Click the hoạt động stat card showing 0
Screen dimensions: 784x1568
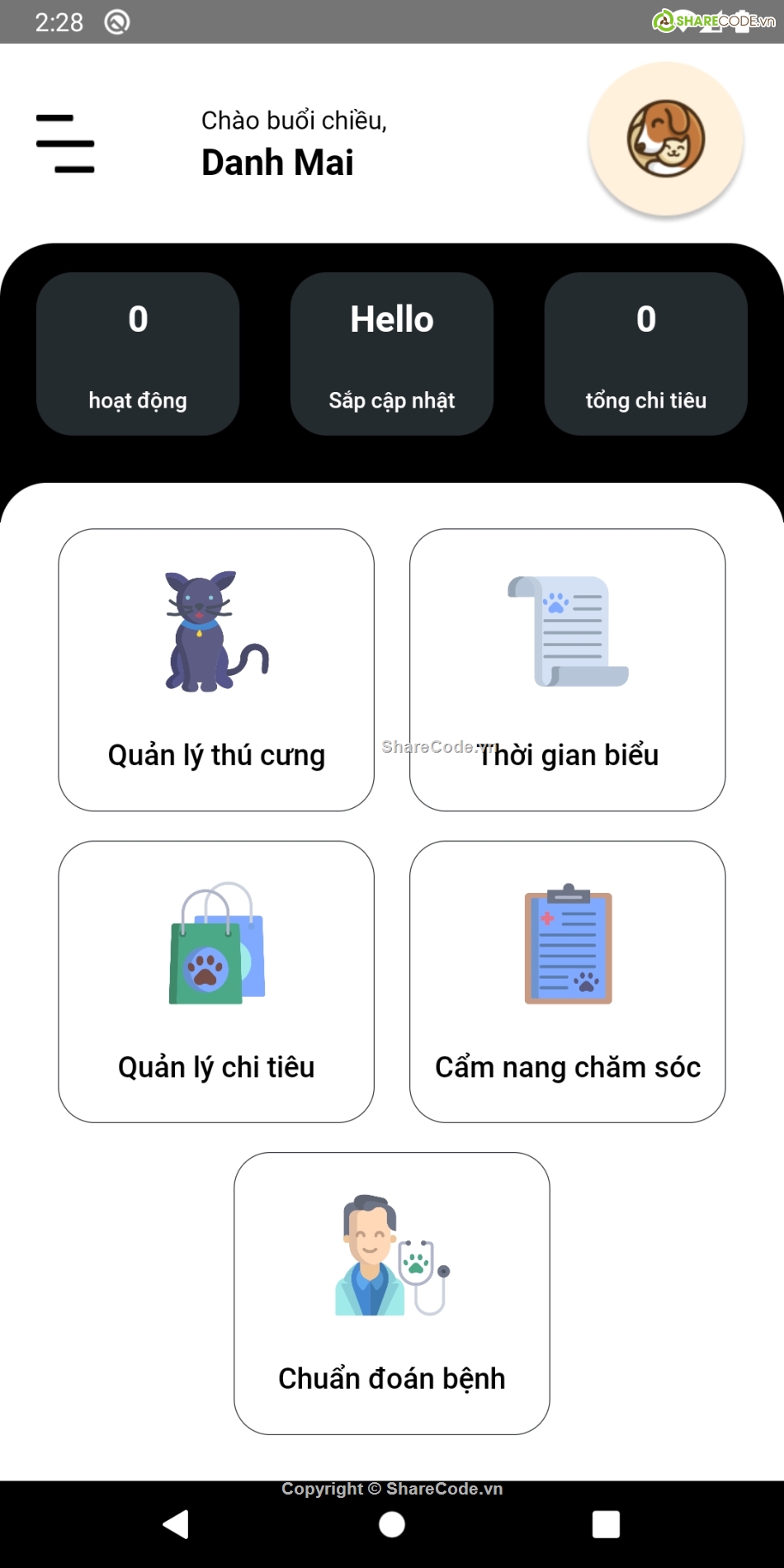click(137, 355)
